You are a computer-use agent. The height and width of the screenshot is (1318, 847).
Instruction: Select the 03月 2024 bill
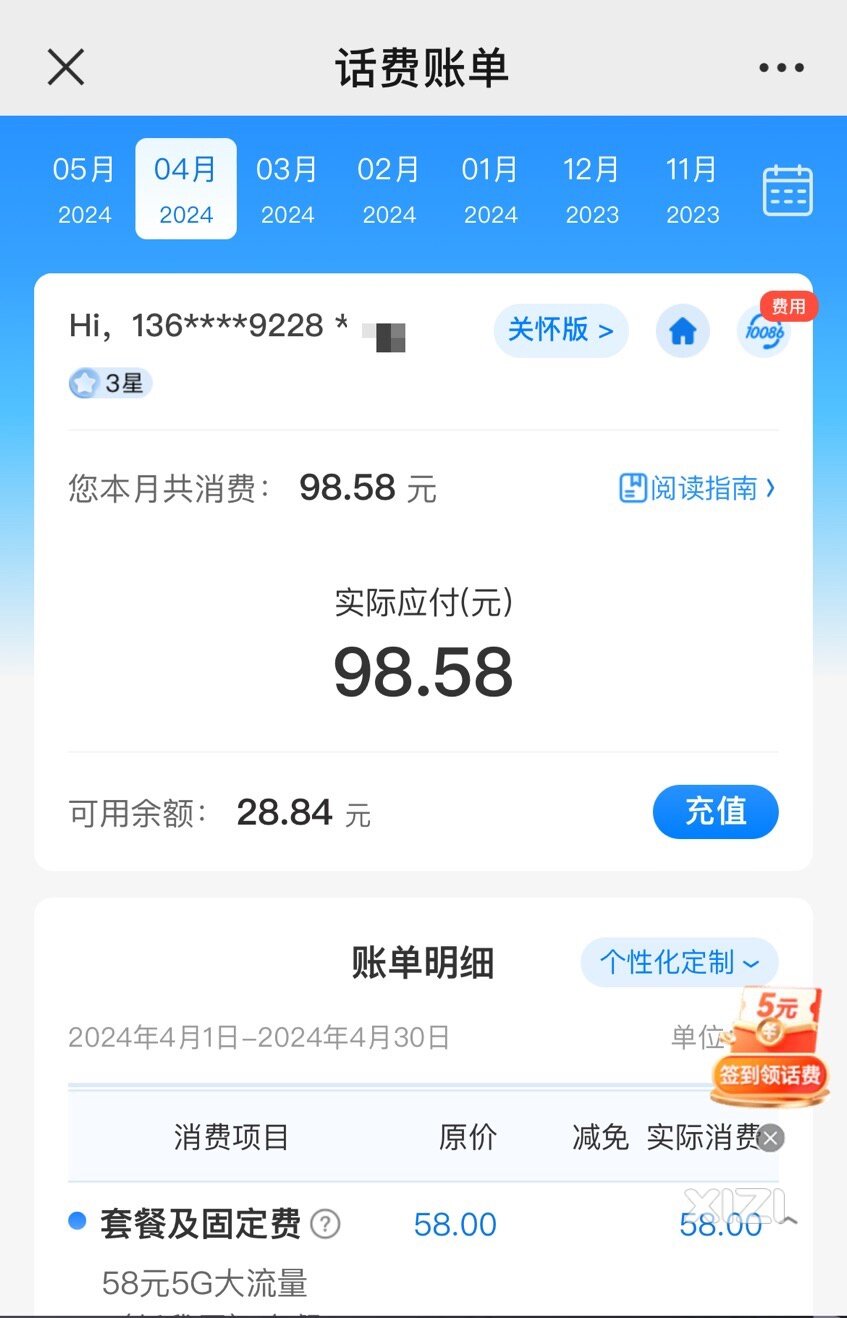tap(287, 189)
